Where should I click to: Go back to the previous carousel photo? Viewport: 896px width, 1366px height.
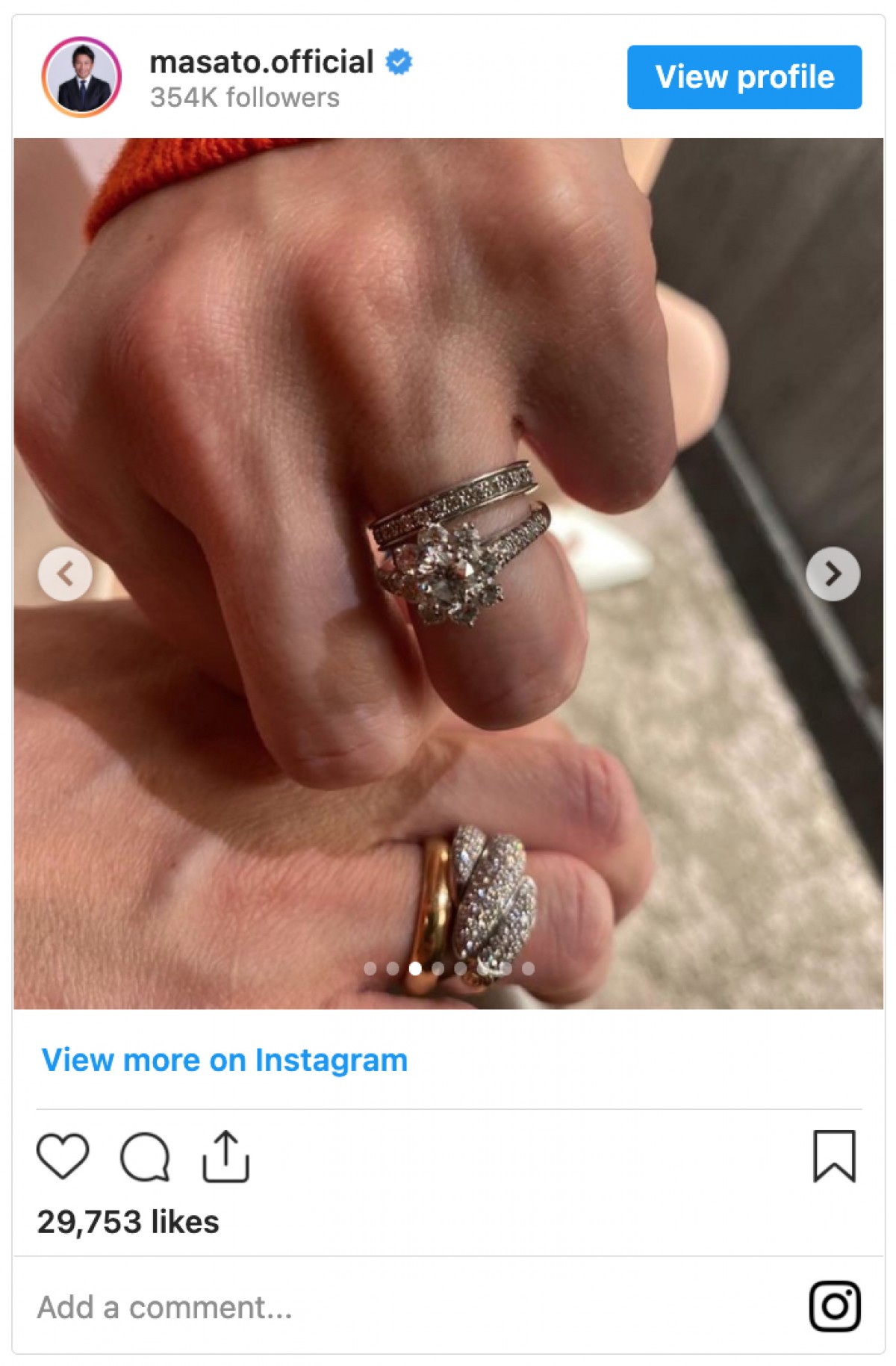tap(66, 574)
